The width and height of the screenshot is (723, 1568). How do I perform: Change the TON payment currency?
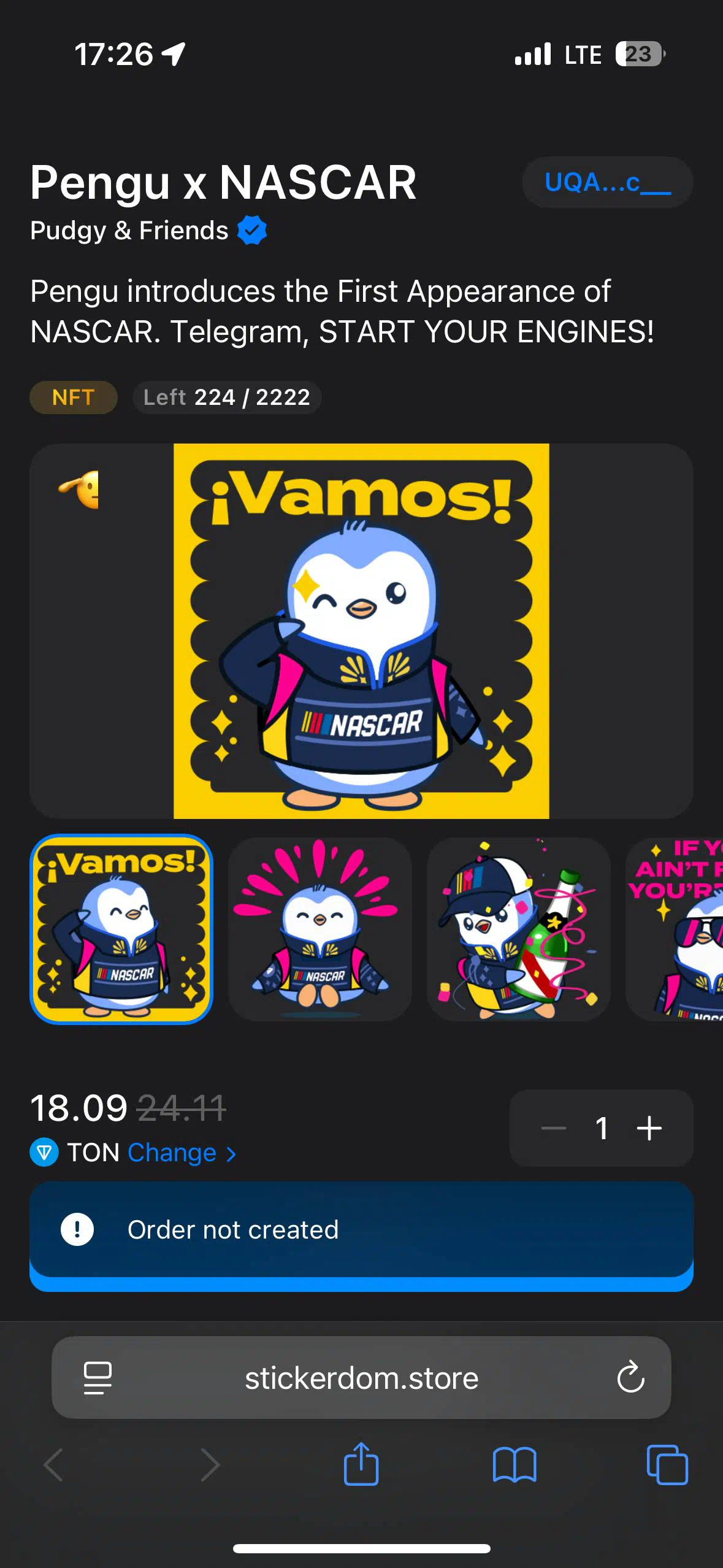tap(182, 1153)
